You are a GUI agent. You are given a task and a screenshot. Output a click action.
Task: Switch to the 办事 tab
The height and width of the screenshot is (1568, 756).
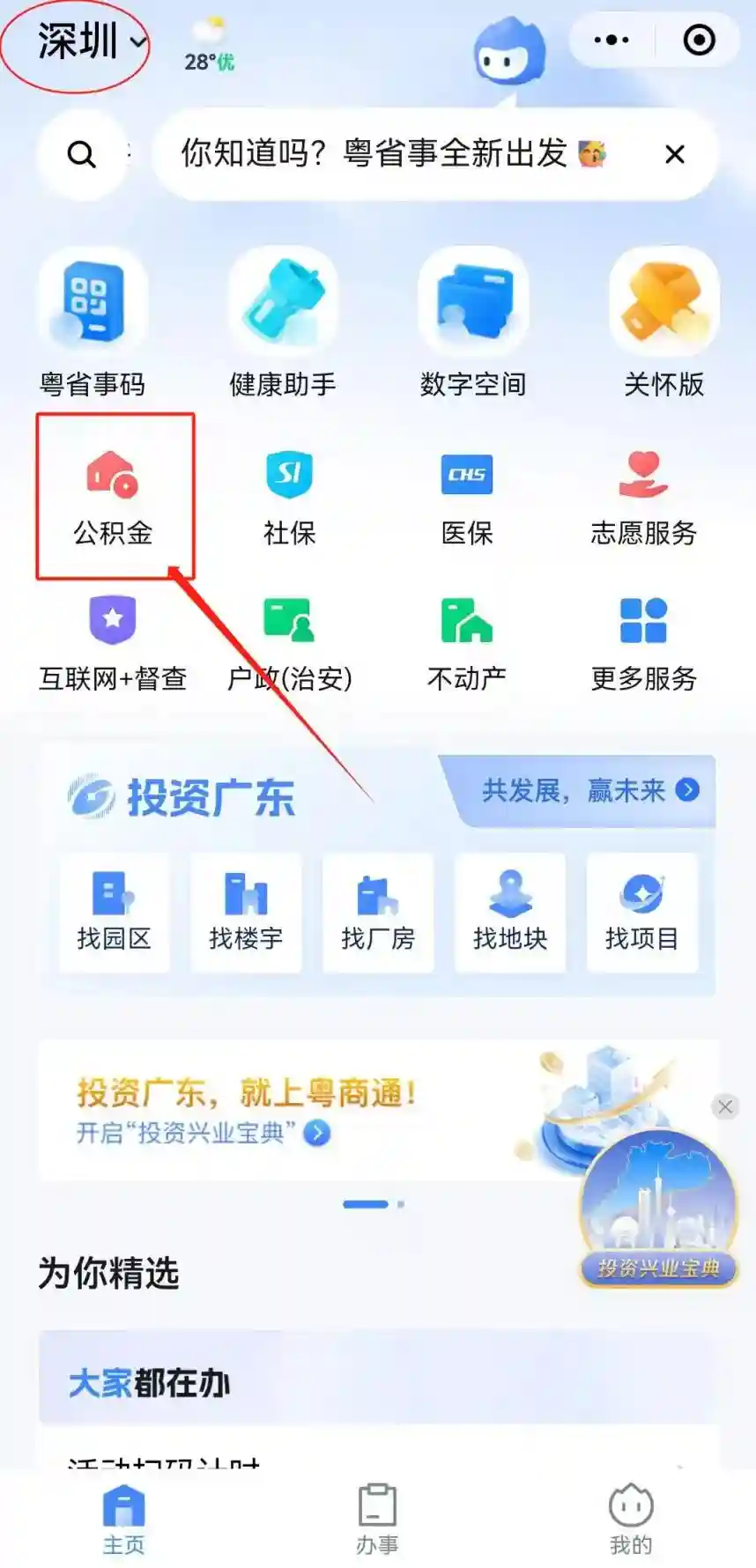coord(377,1519)
